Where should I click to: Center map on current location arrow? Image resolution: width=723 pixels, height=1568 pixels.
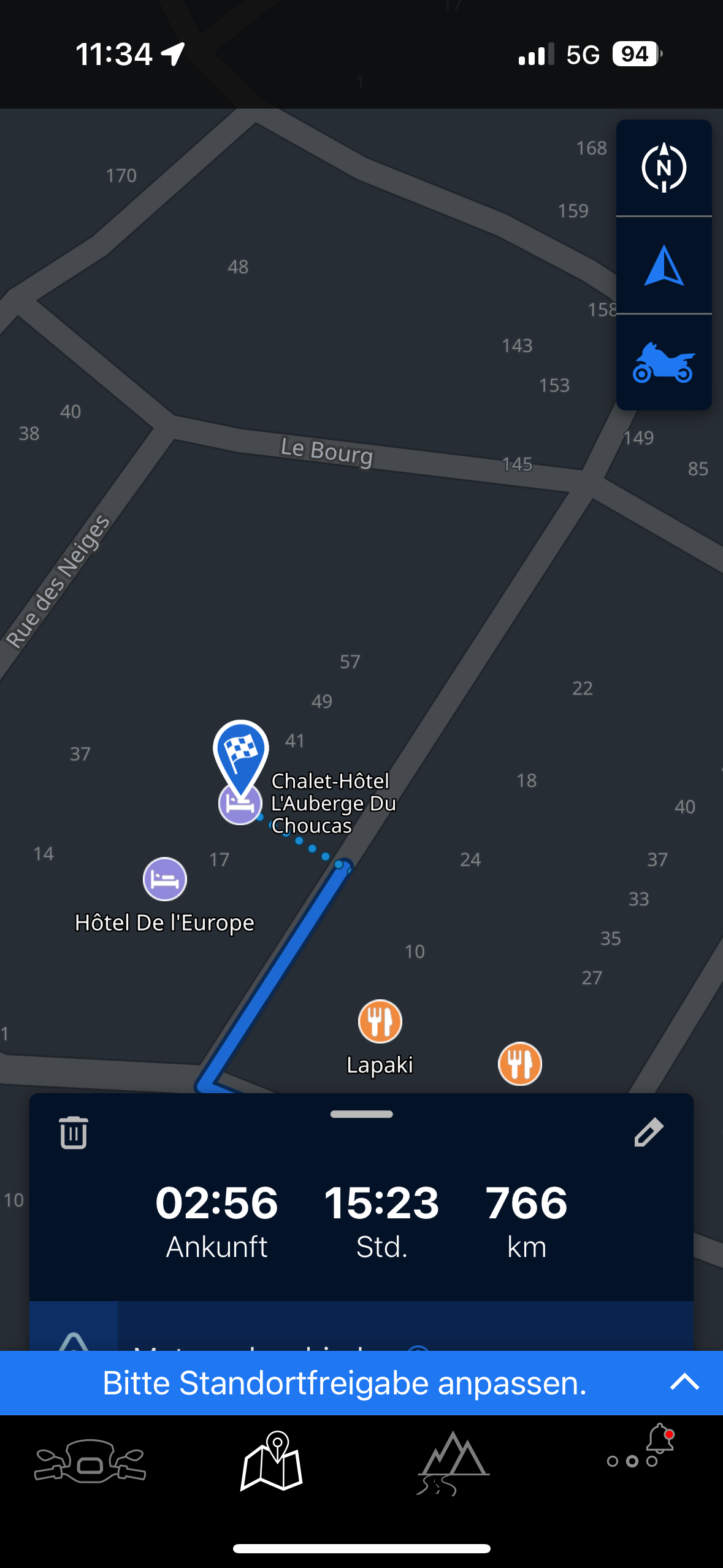pyautogui.click(x=664, y=266)
